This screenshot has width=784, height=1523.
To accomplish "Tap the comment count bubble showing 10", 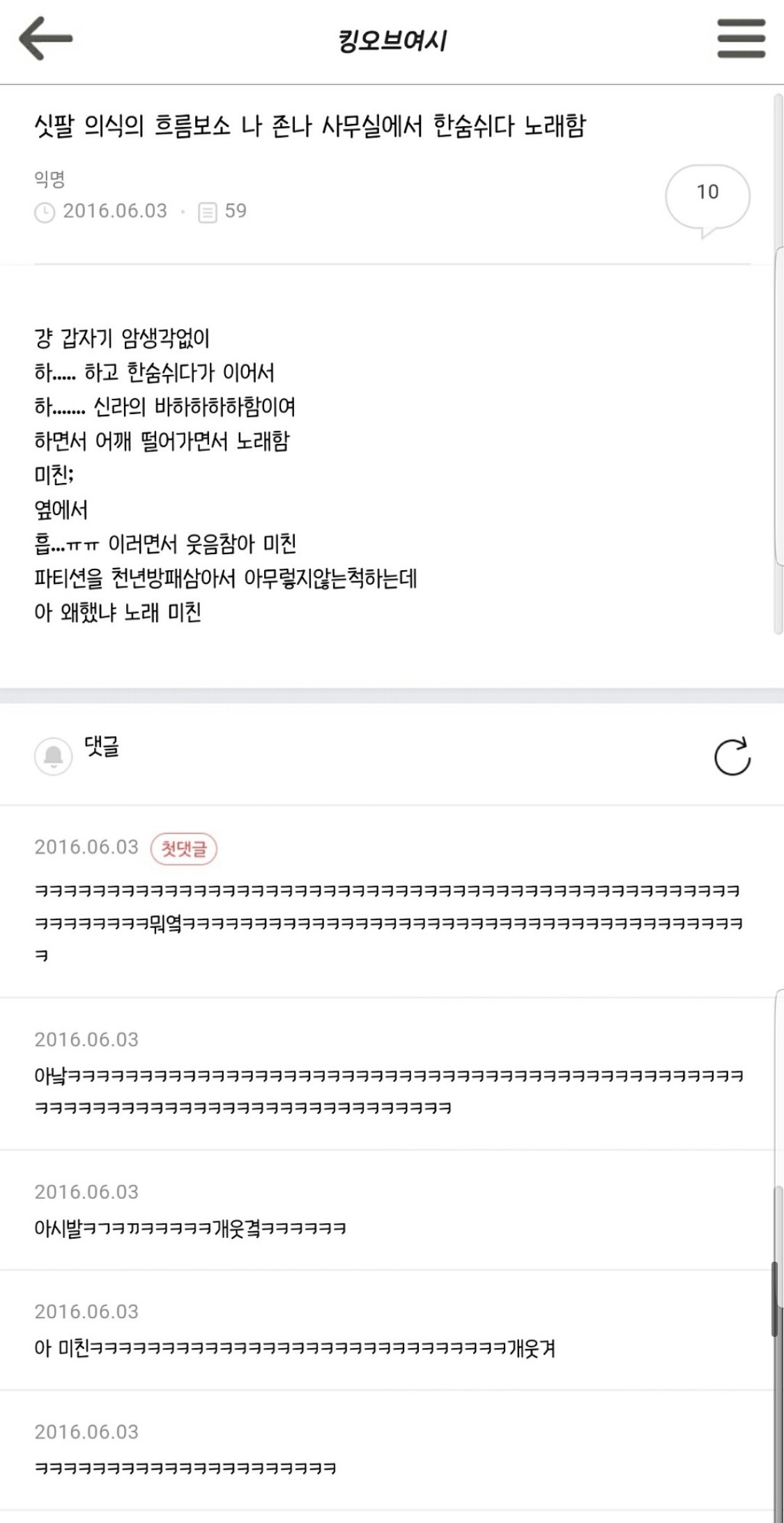I will click(x=707, y=197).
